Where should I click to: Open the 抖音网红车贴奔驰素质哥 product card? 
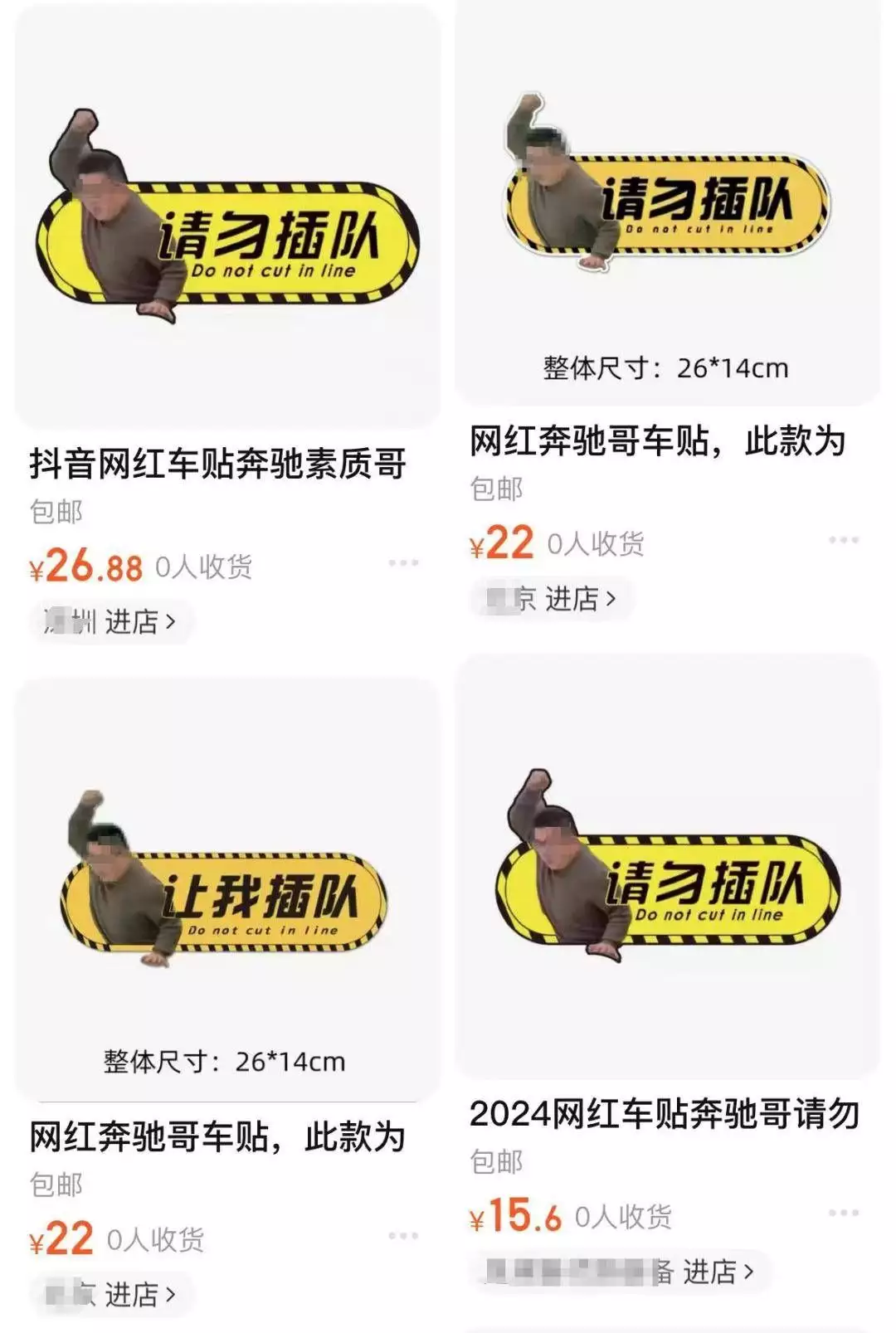point(217,464)
